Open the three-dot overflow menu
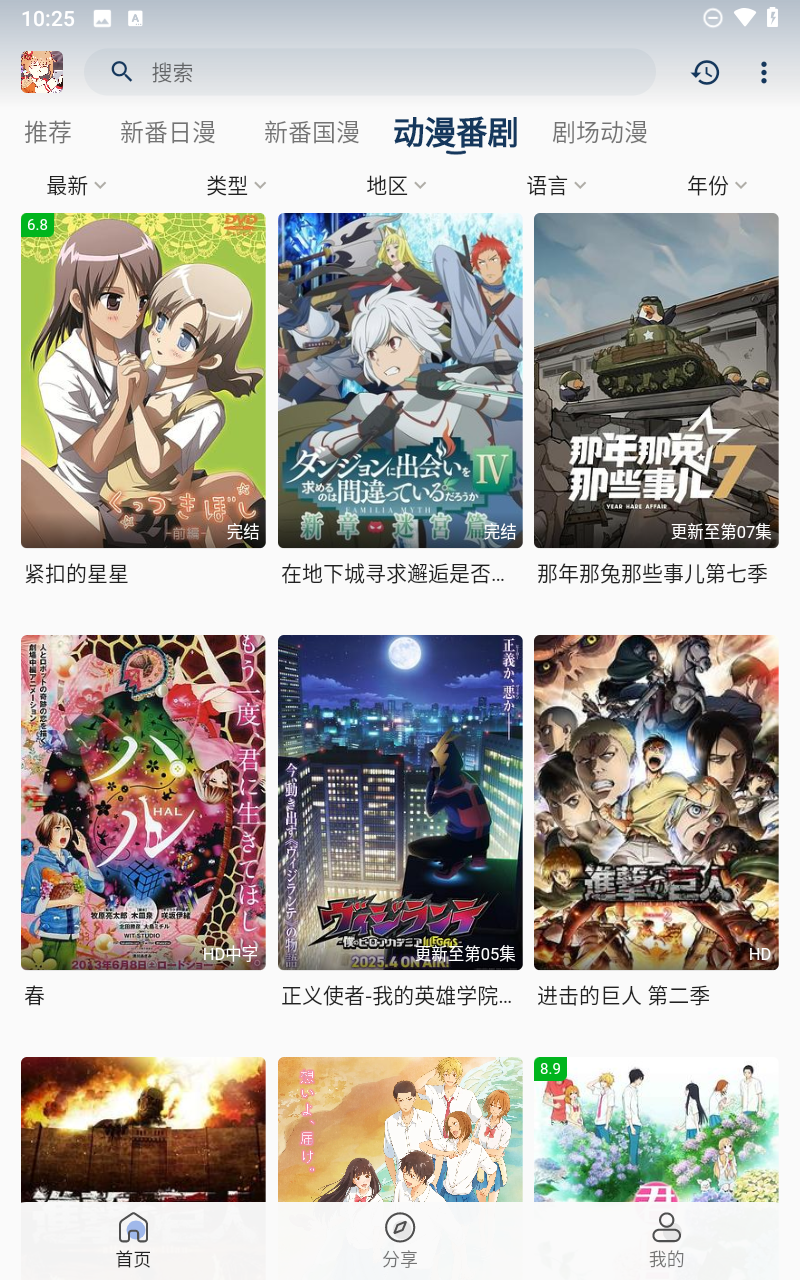Viewport: 800px width, 1280px height. pos(763,72)
